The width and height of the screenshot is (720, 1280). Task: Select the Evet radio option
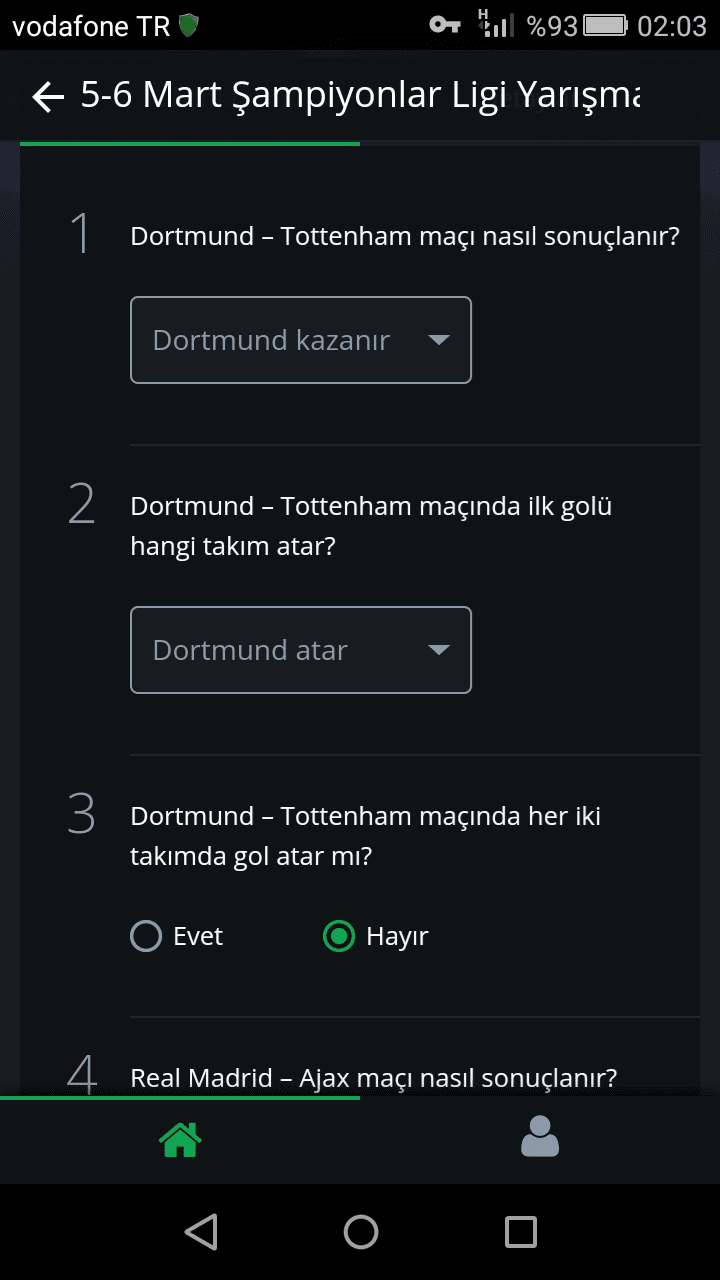177,936
